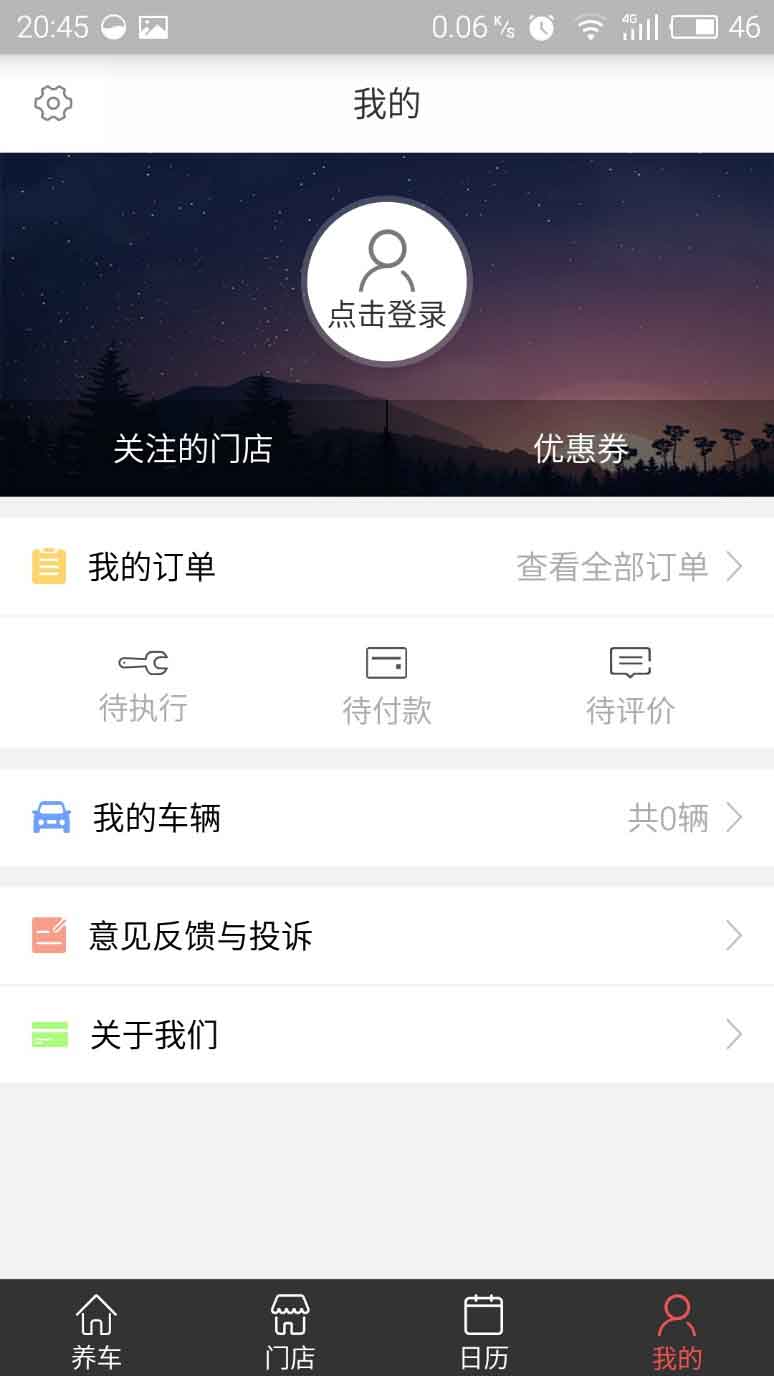774x1376 pixels.
Task: Tap the 点击登录 avatar to log in
Action: (x=387, y=281)
